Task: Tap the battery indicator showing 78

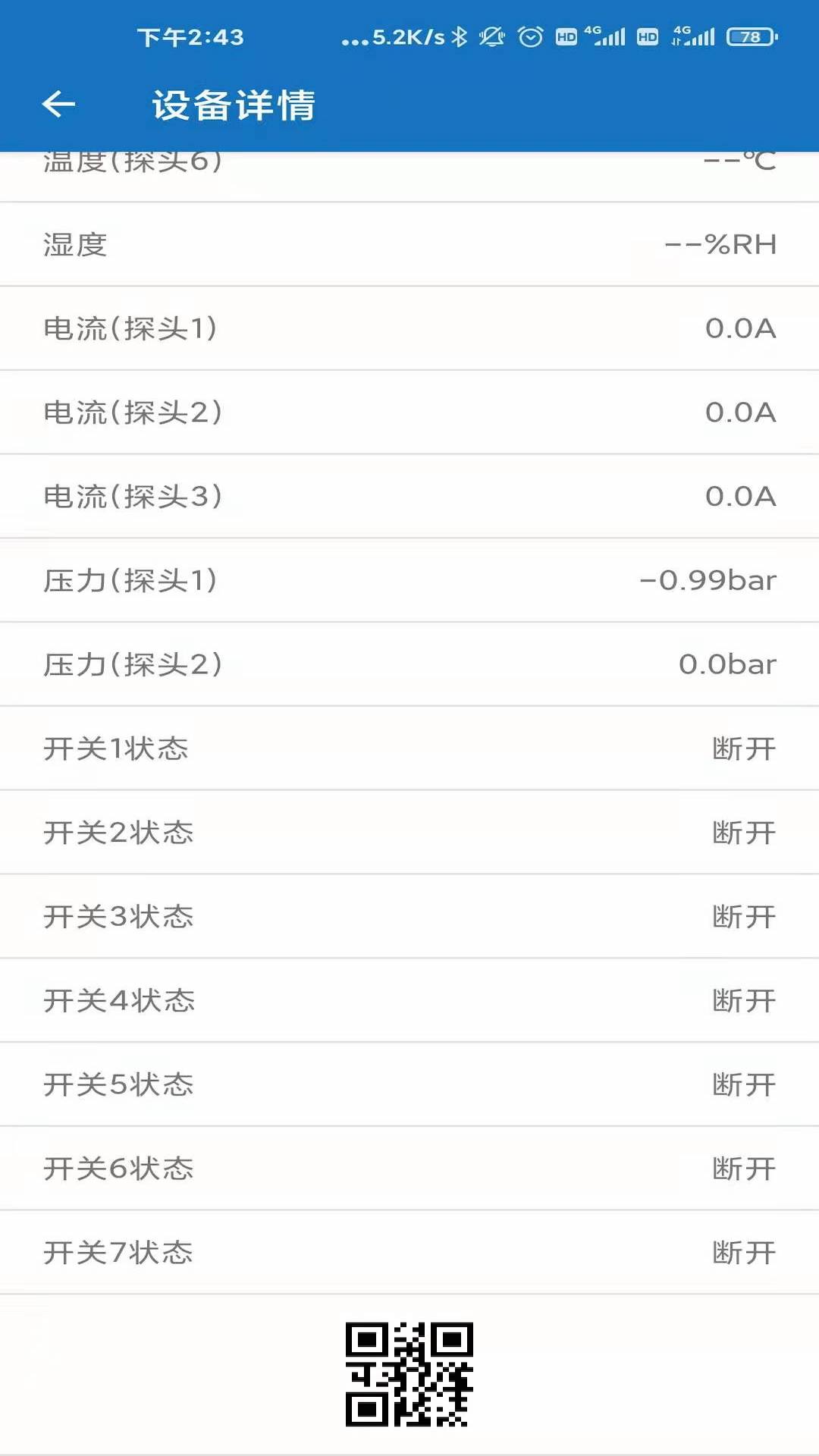Action: 747,36
